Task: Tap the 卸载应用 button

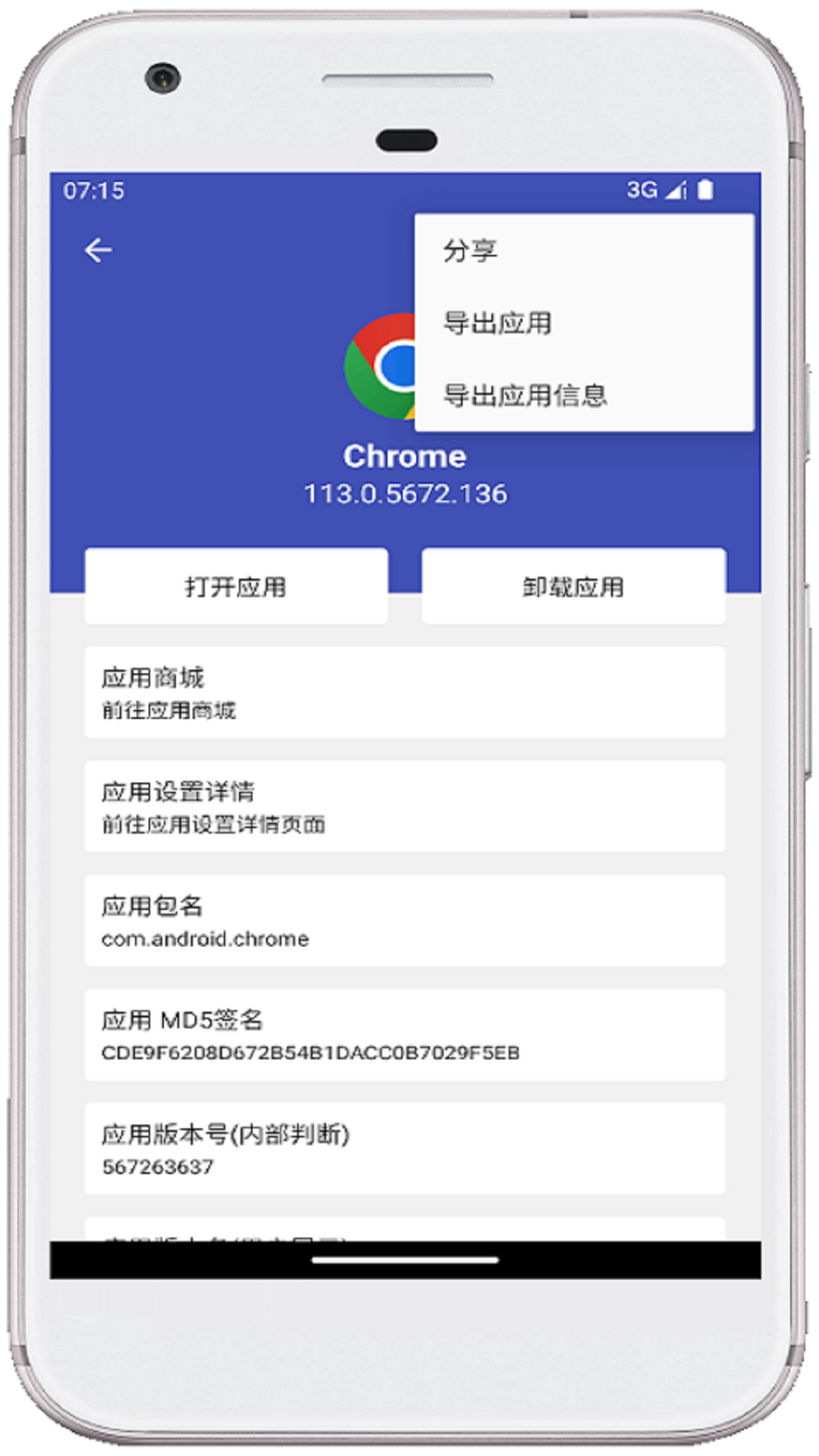Action: 573,586
